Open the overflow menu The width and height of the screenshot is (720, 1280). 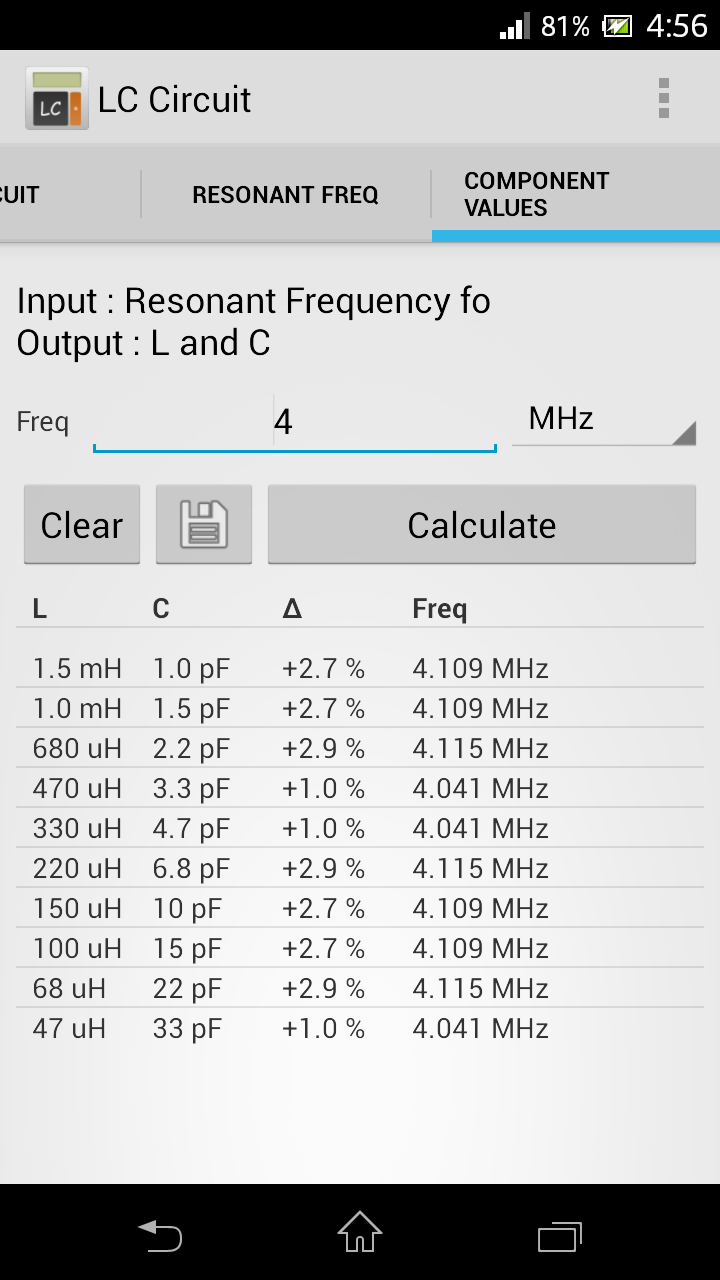[x=664, y=99]
